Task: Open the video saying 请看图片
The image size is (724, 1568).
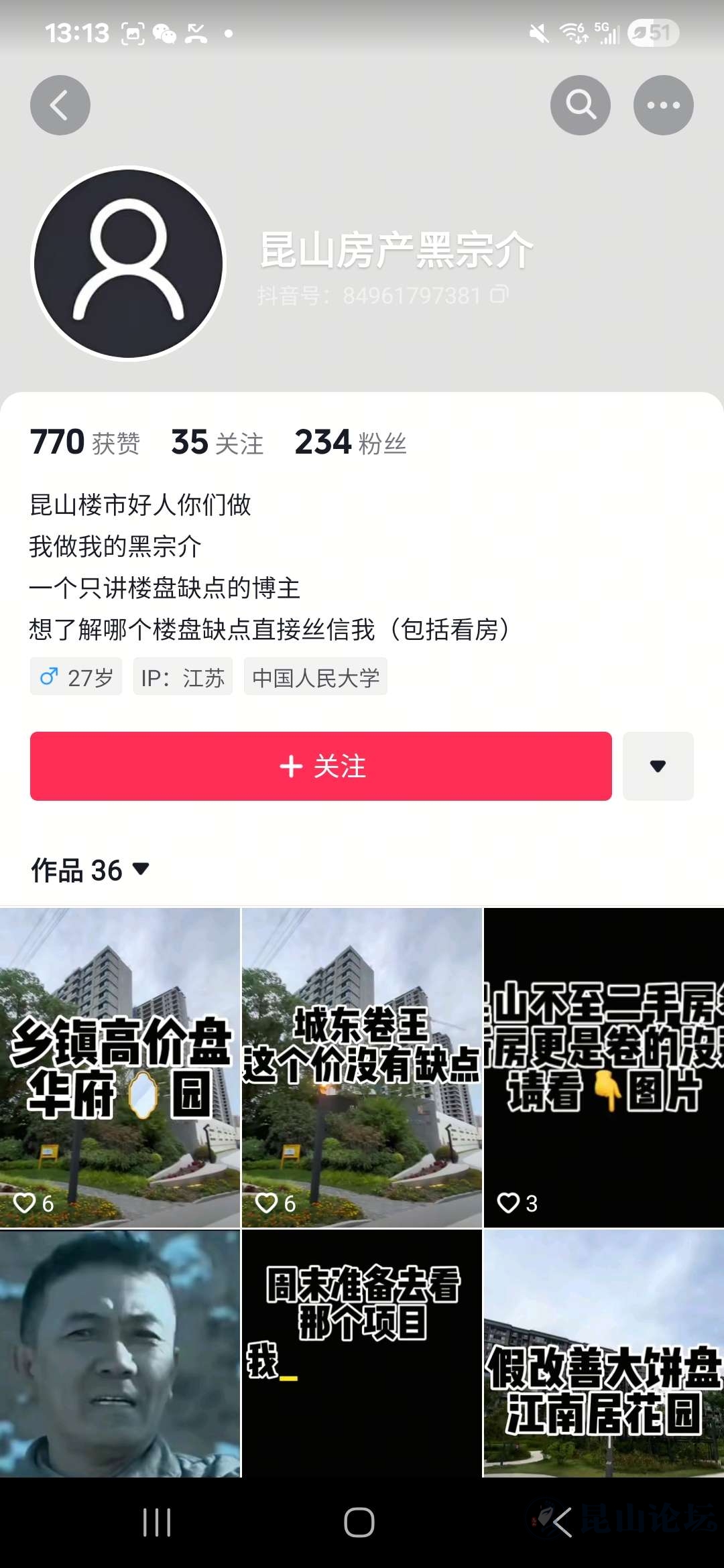Action: pos(604,1067)
